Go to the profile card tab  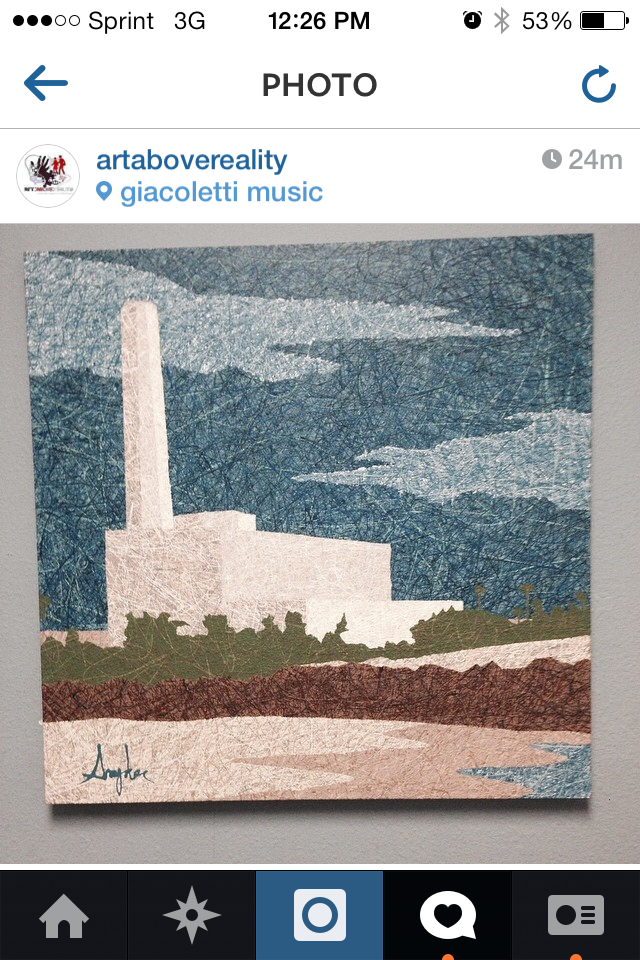(575, 916)
